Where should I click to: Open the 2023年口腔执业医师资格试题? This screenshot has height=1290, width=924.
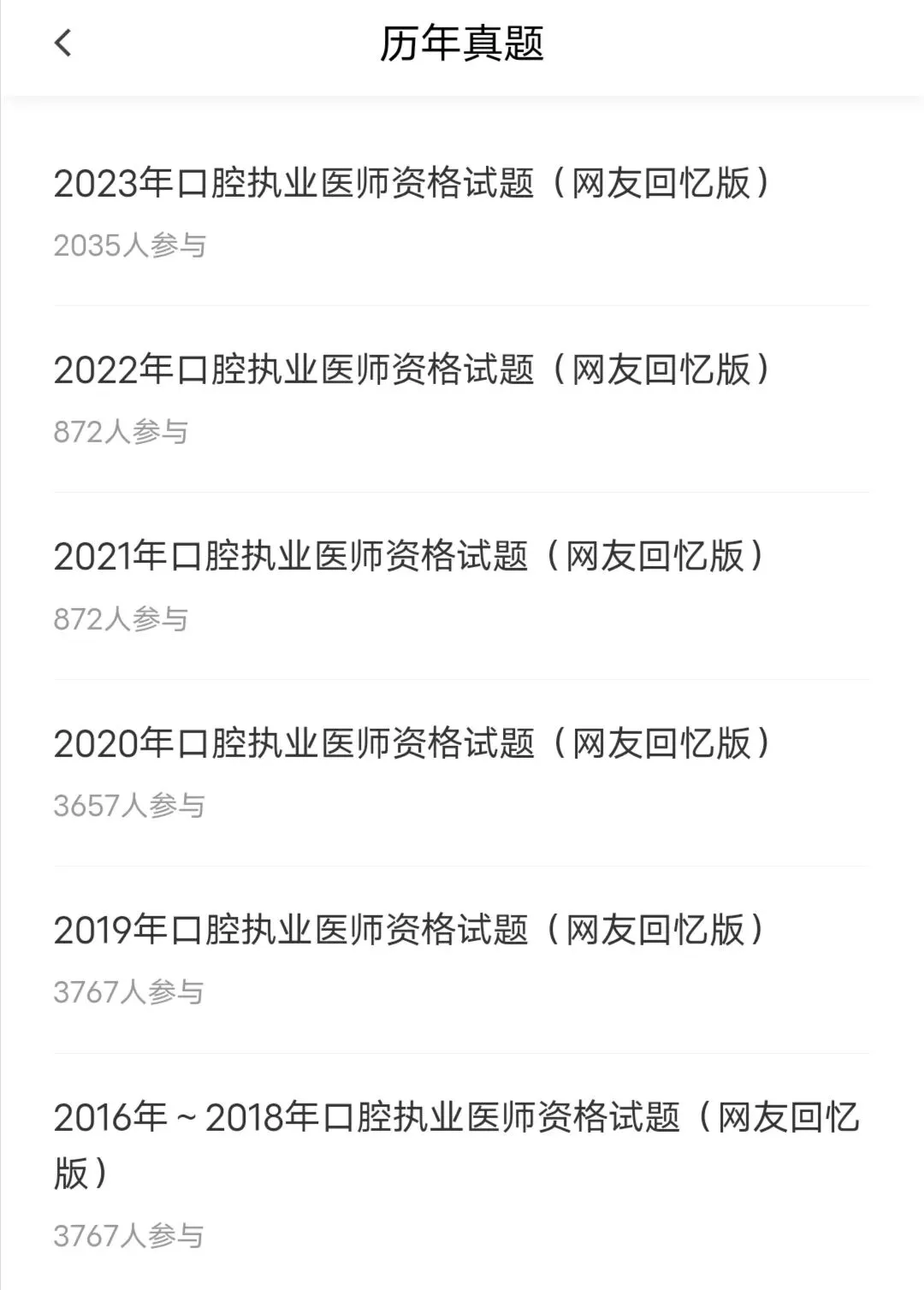412,183
